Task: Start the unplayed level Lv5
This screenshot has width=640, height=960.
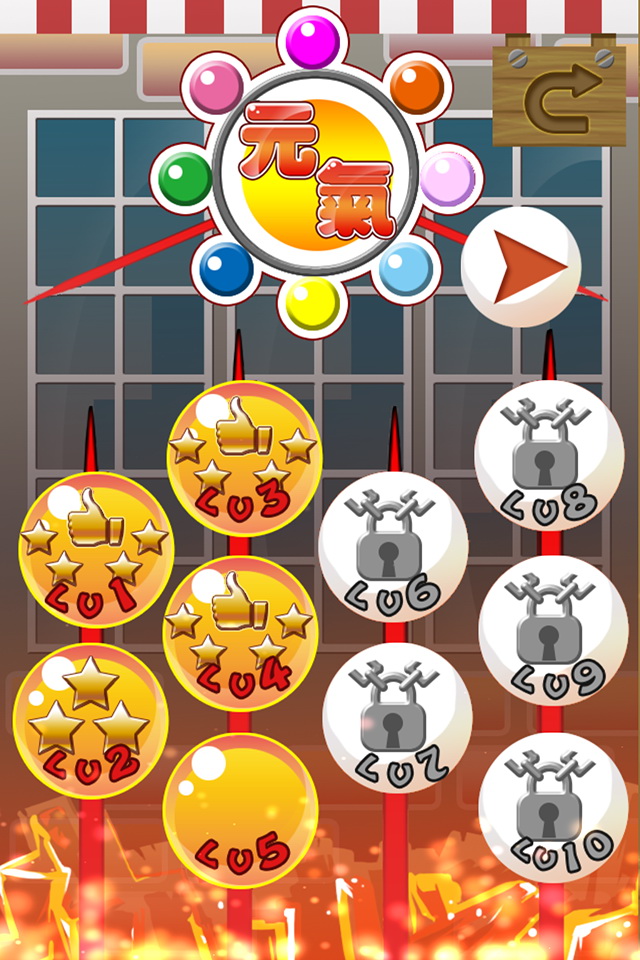Action: [240, 810]
